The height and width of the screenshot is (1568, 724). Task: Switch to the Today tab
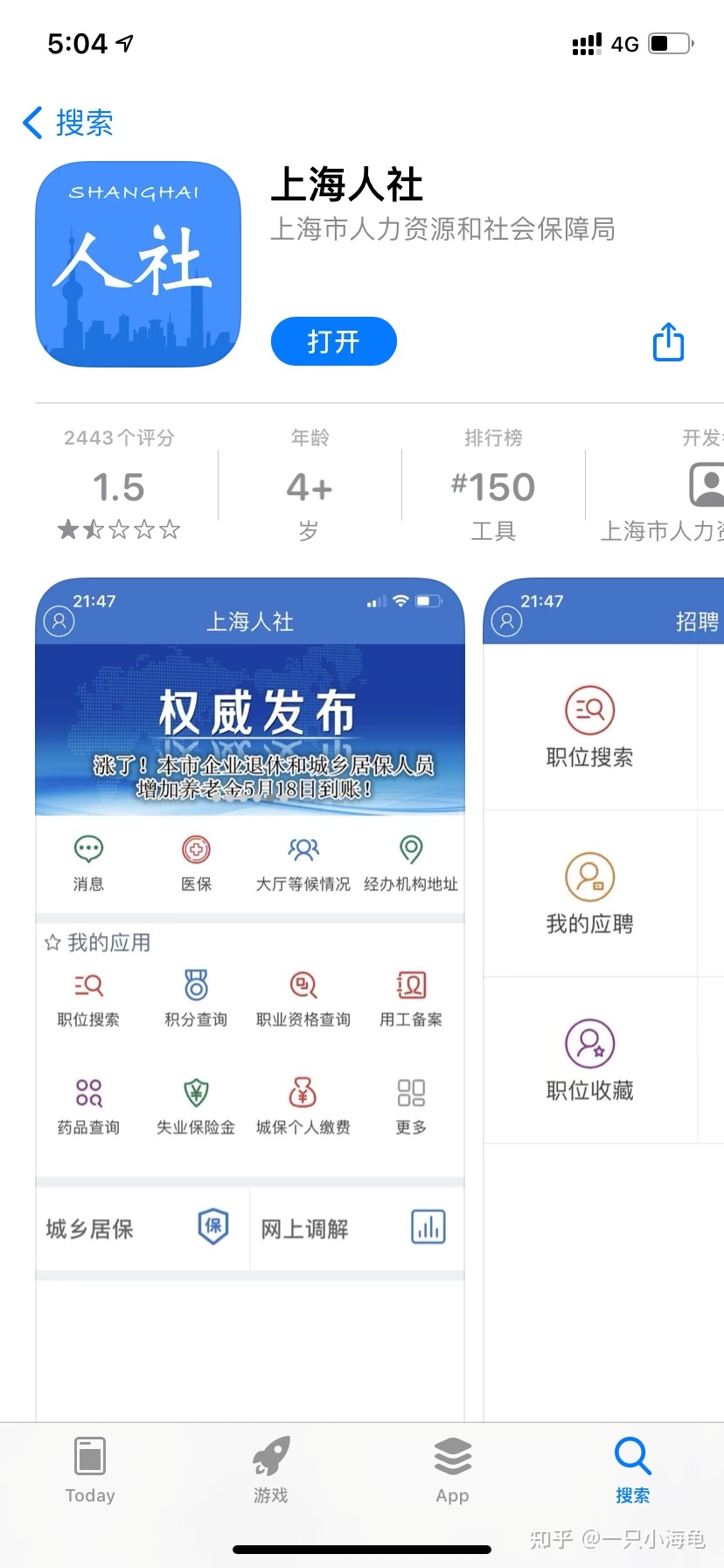(90, 1472)
